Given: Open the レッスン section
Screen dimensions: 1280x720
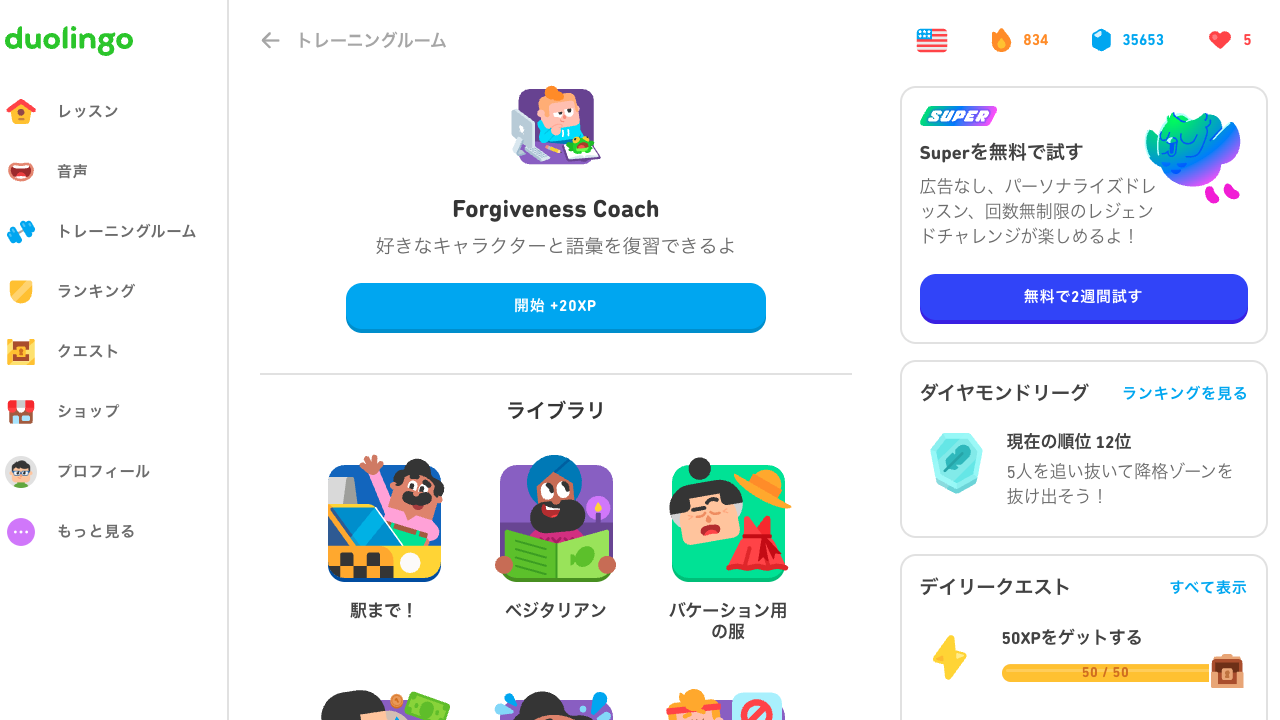Looking at the screenshot, I should (87, 111).
